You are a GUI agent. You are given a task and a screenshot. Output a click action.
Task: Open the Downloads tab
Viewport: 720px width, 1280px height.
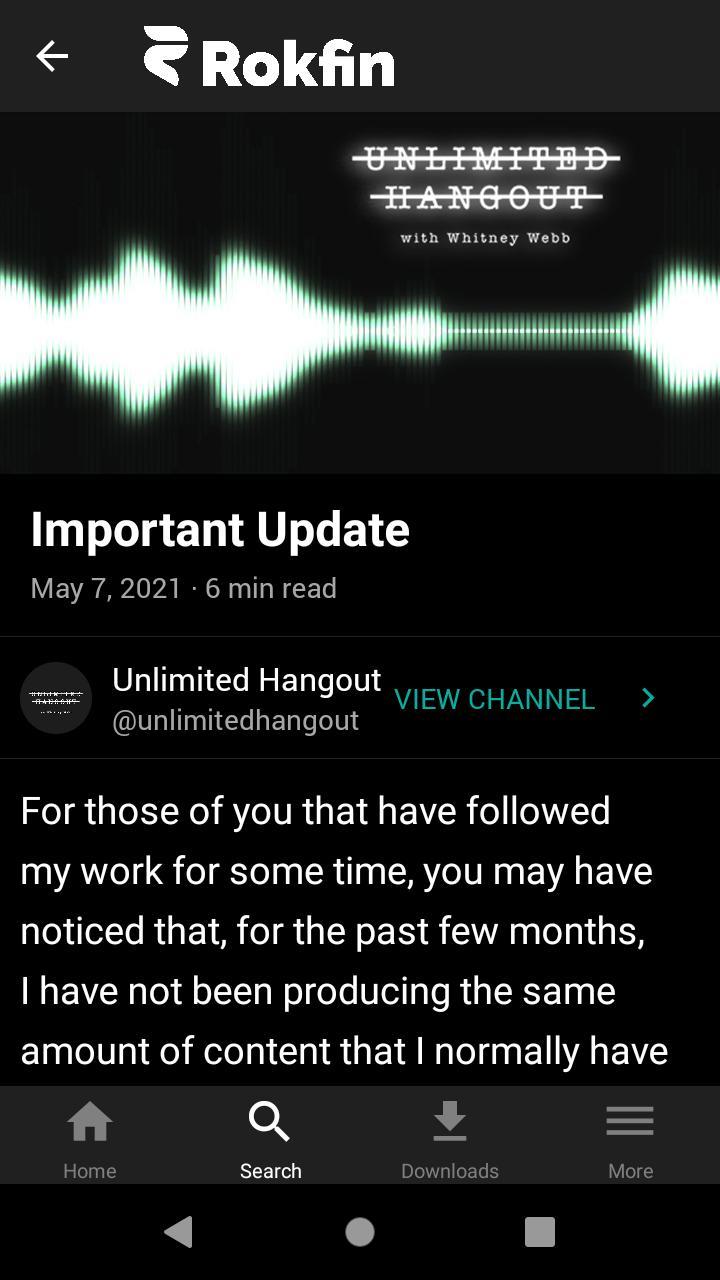pyautogui.click(x=450, y=1138)
